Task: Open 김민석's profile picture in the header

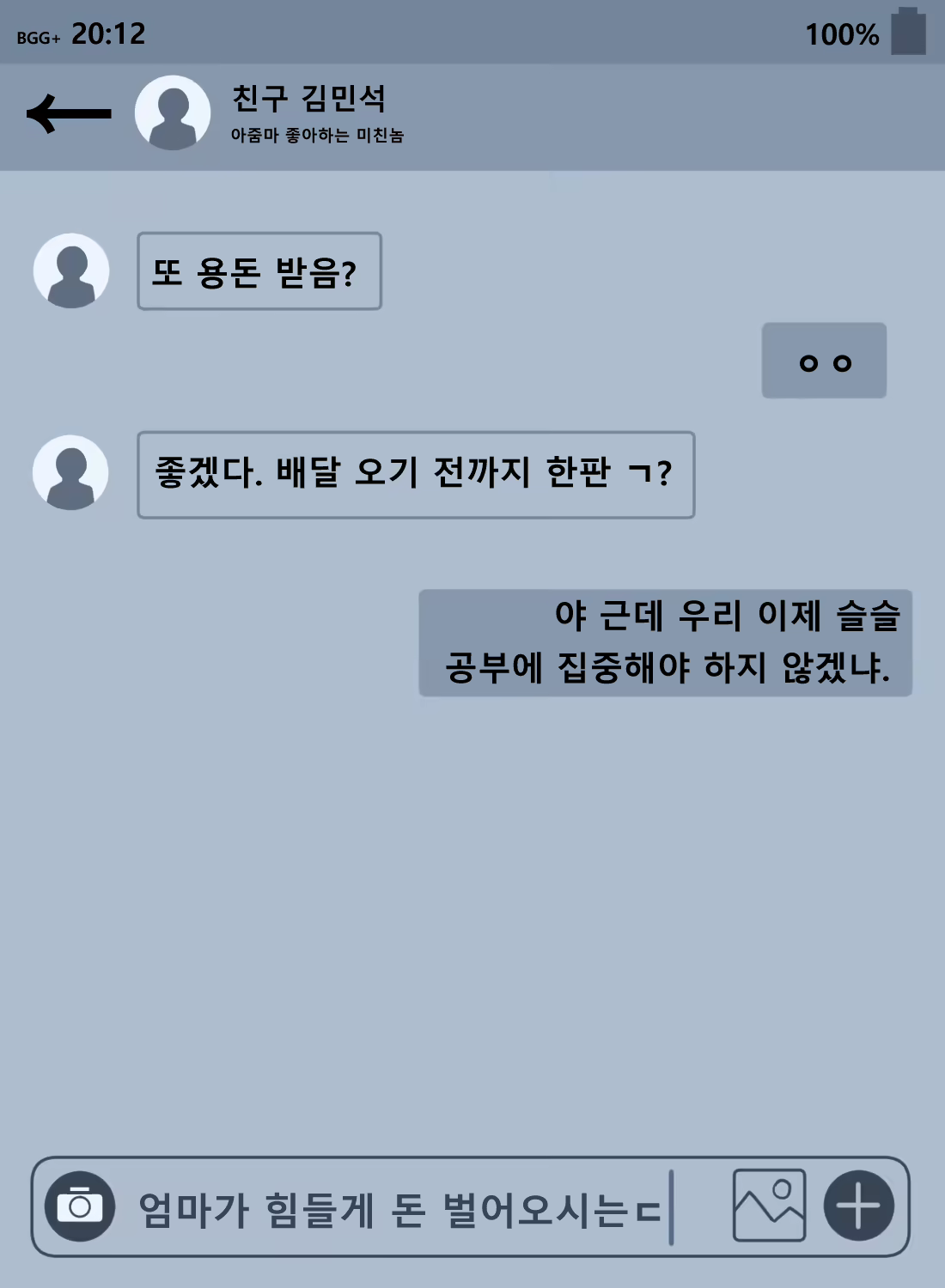Action: tap(173, 112)
